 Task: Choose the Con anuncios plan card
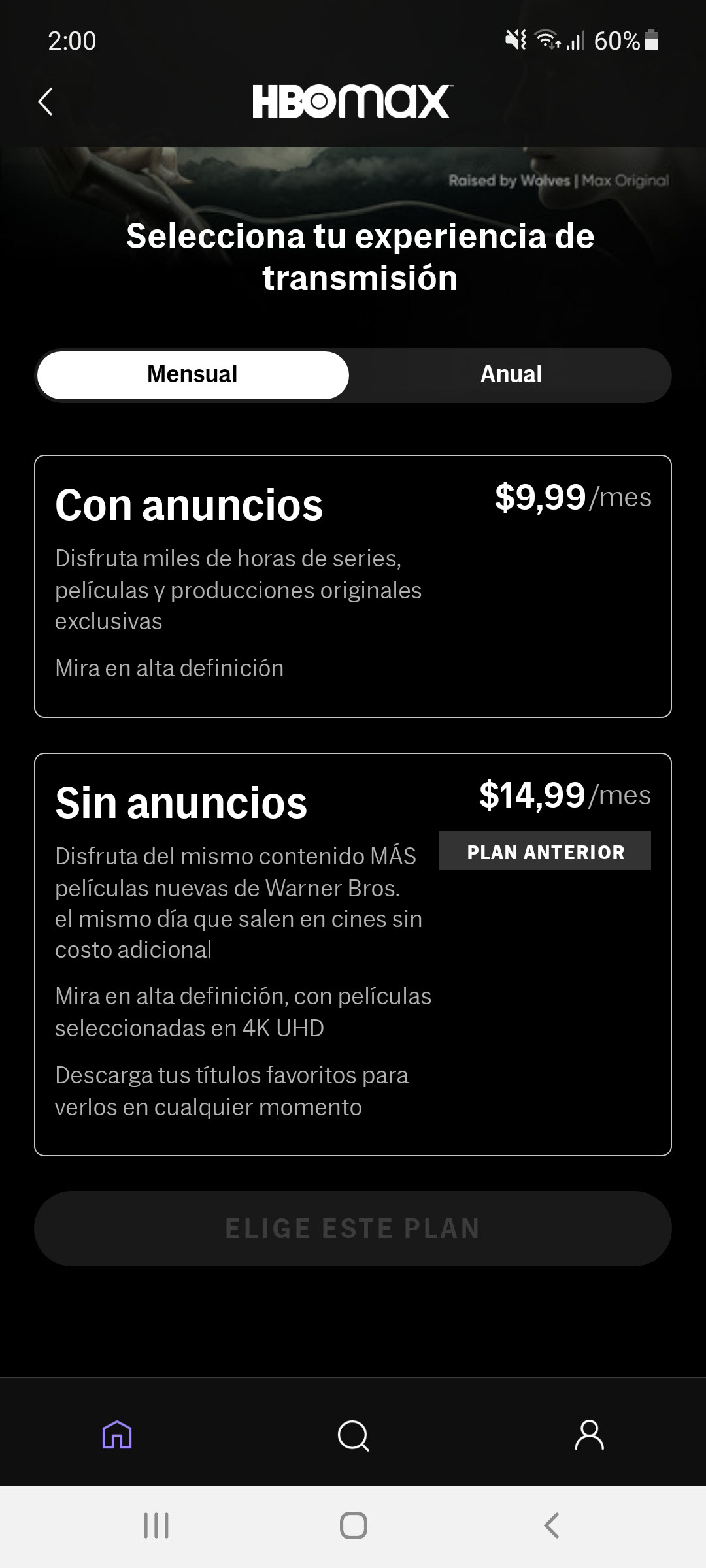tap(353, 586)
